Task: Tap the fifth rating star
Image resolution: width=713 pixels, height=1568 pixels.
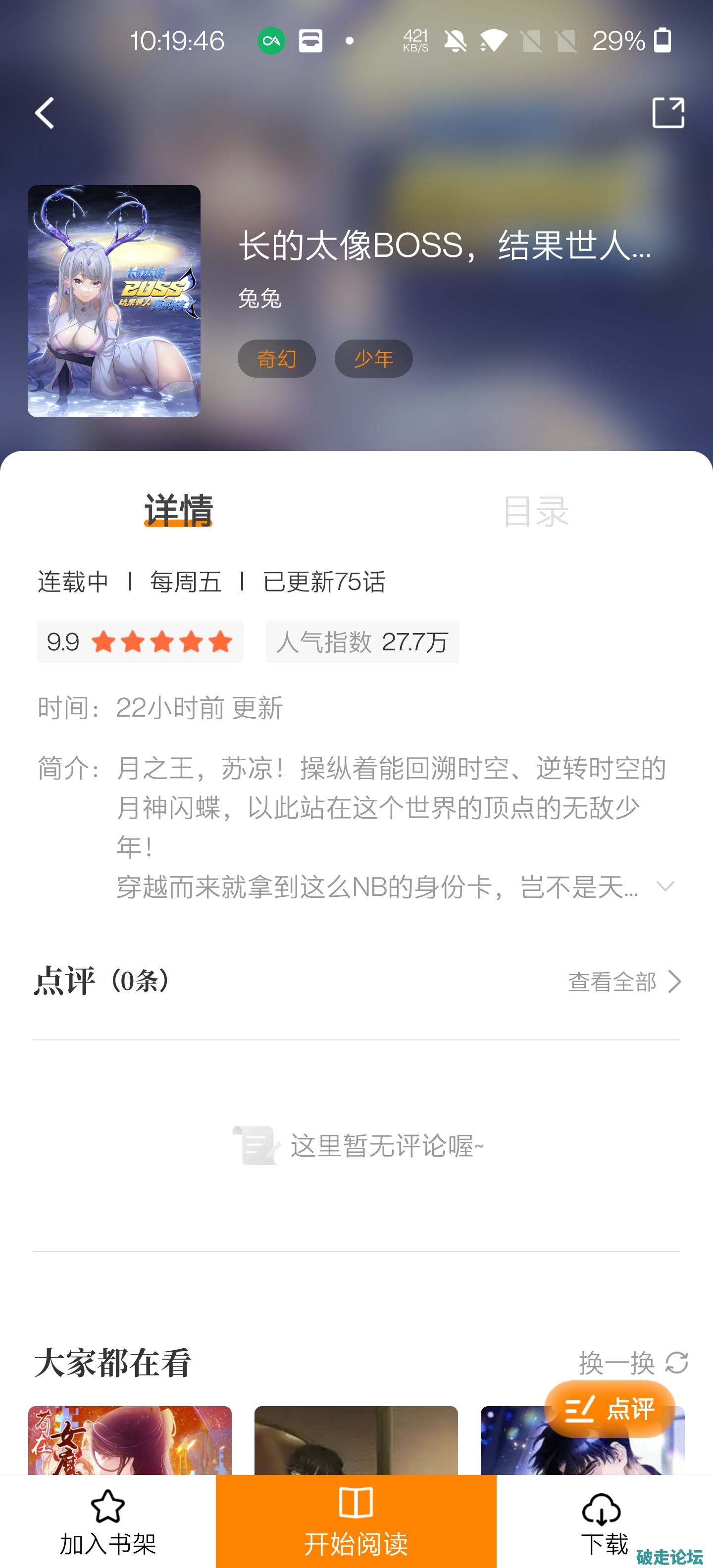Action: [220, 641]
